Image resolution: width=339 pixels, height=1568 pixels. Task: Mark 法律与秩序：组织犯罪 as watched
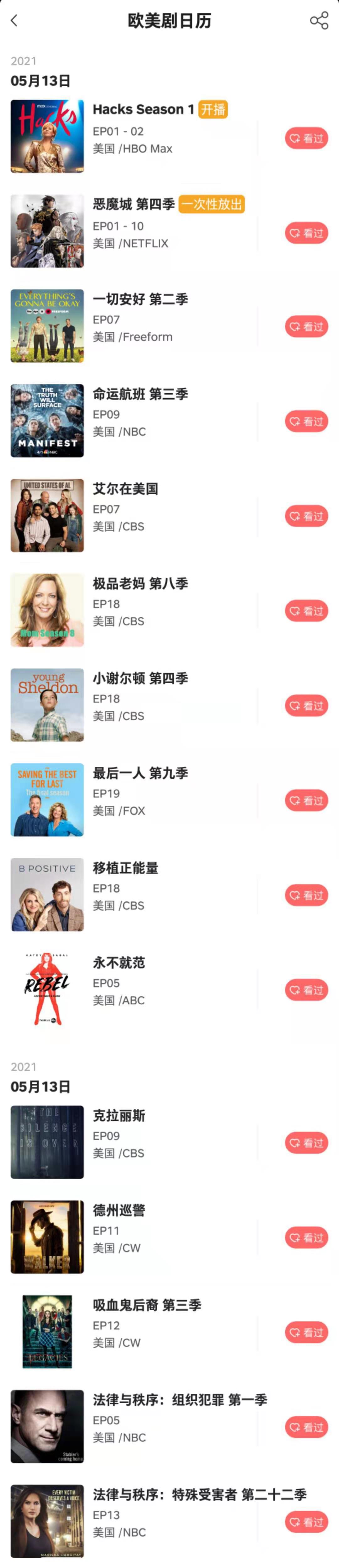click(x=306, y=1427)
